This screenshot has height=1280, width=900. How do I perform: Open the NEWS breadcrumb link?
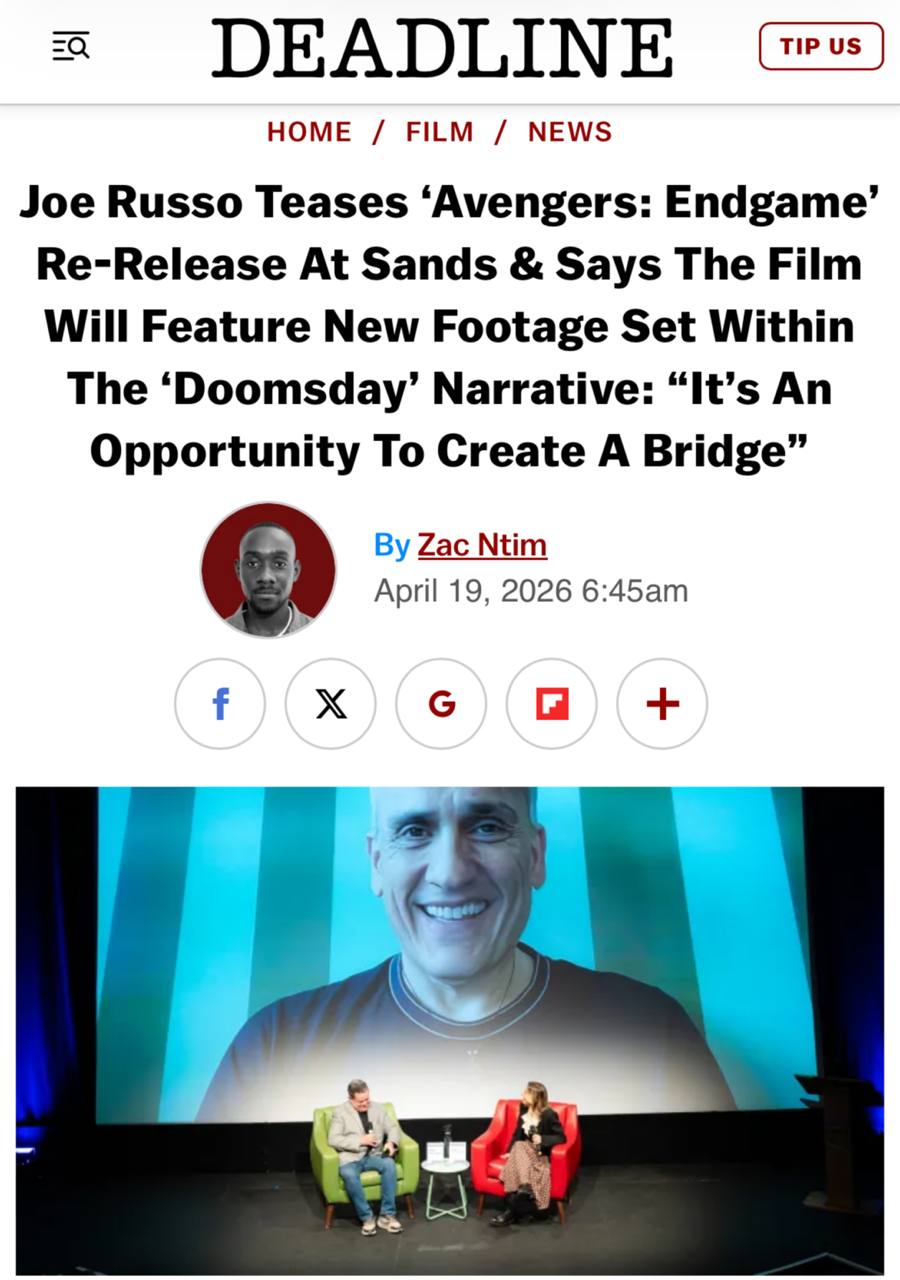pyautogui.click(x=570, y=132)
